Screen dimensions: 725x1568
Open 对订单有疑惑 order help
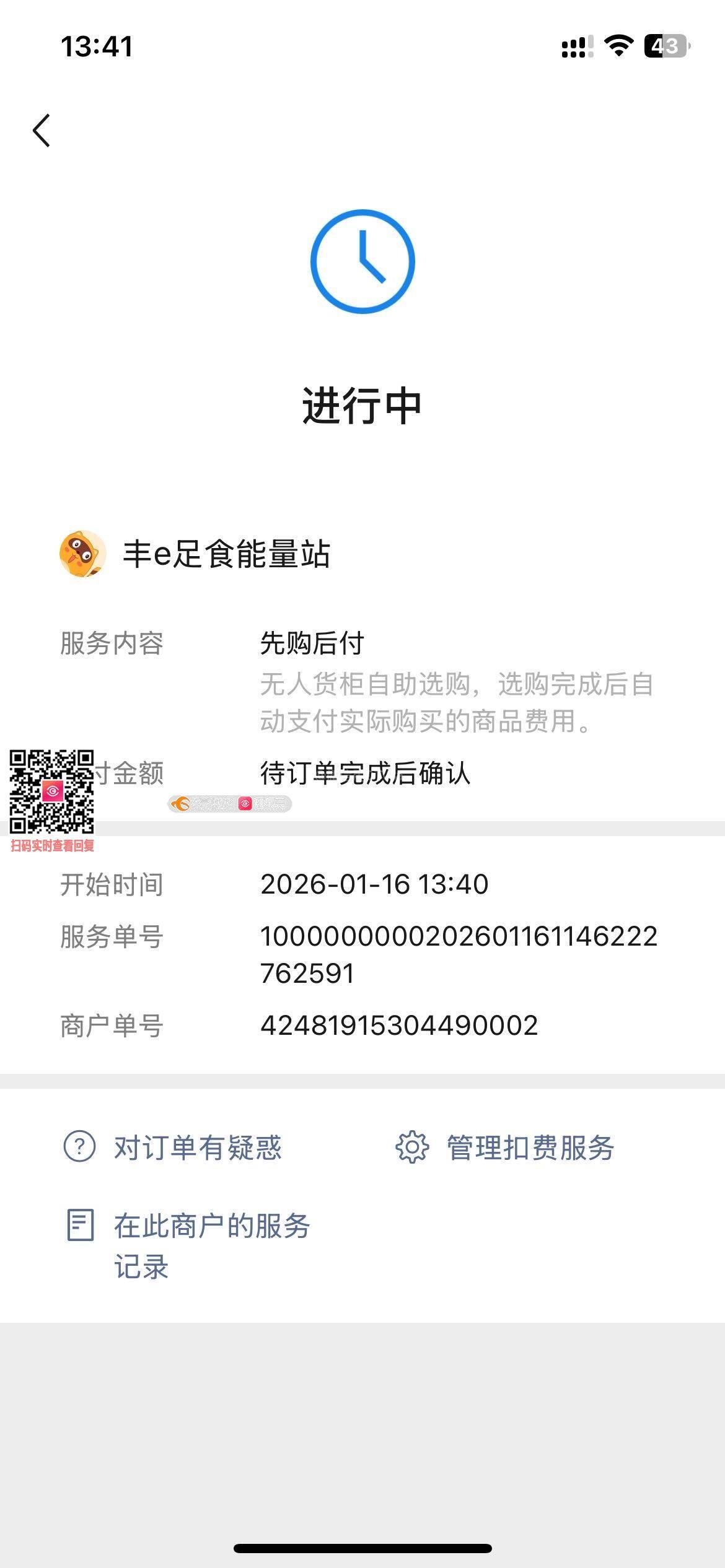(x=174, y=1148)
